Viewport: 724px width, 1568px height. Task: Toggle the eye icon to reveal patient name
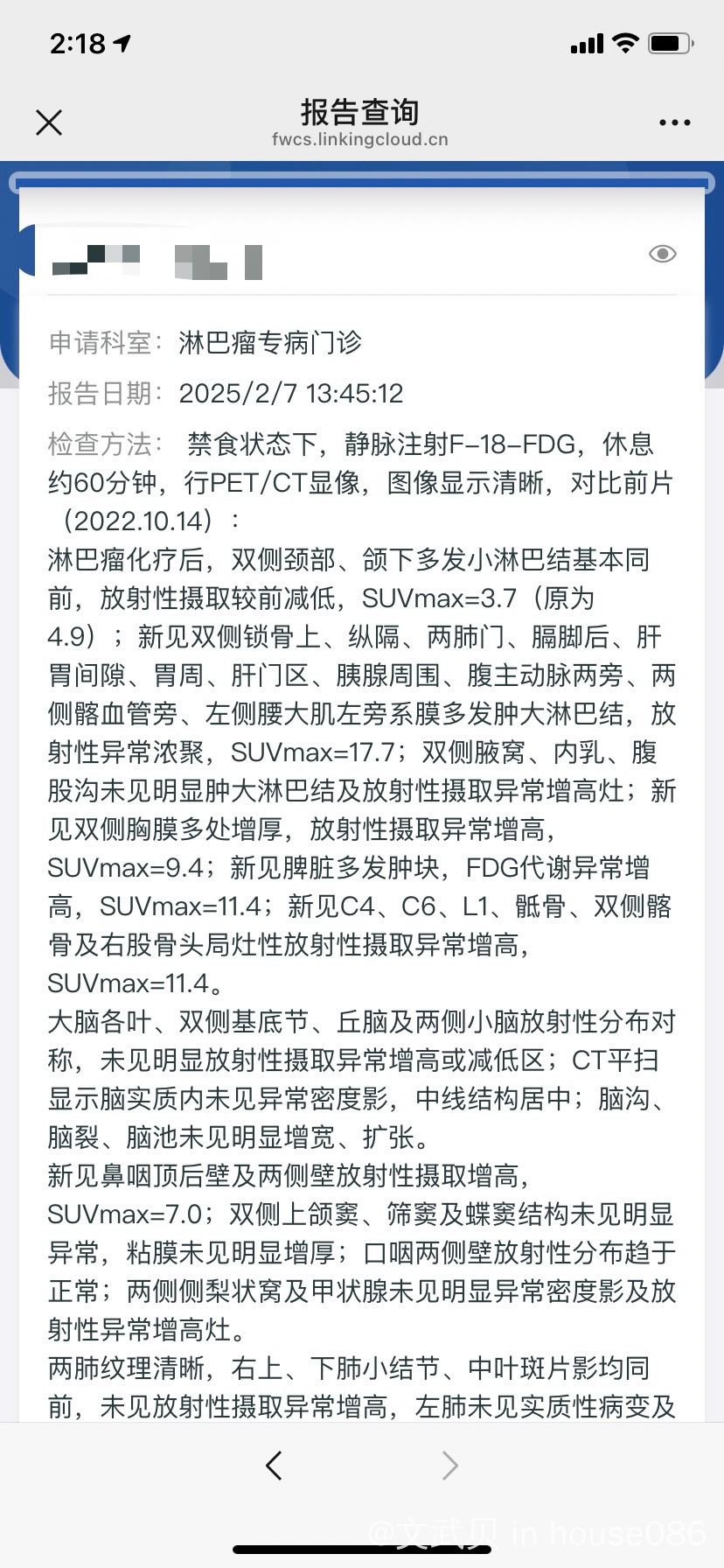pos(663,254)
